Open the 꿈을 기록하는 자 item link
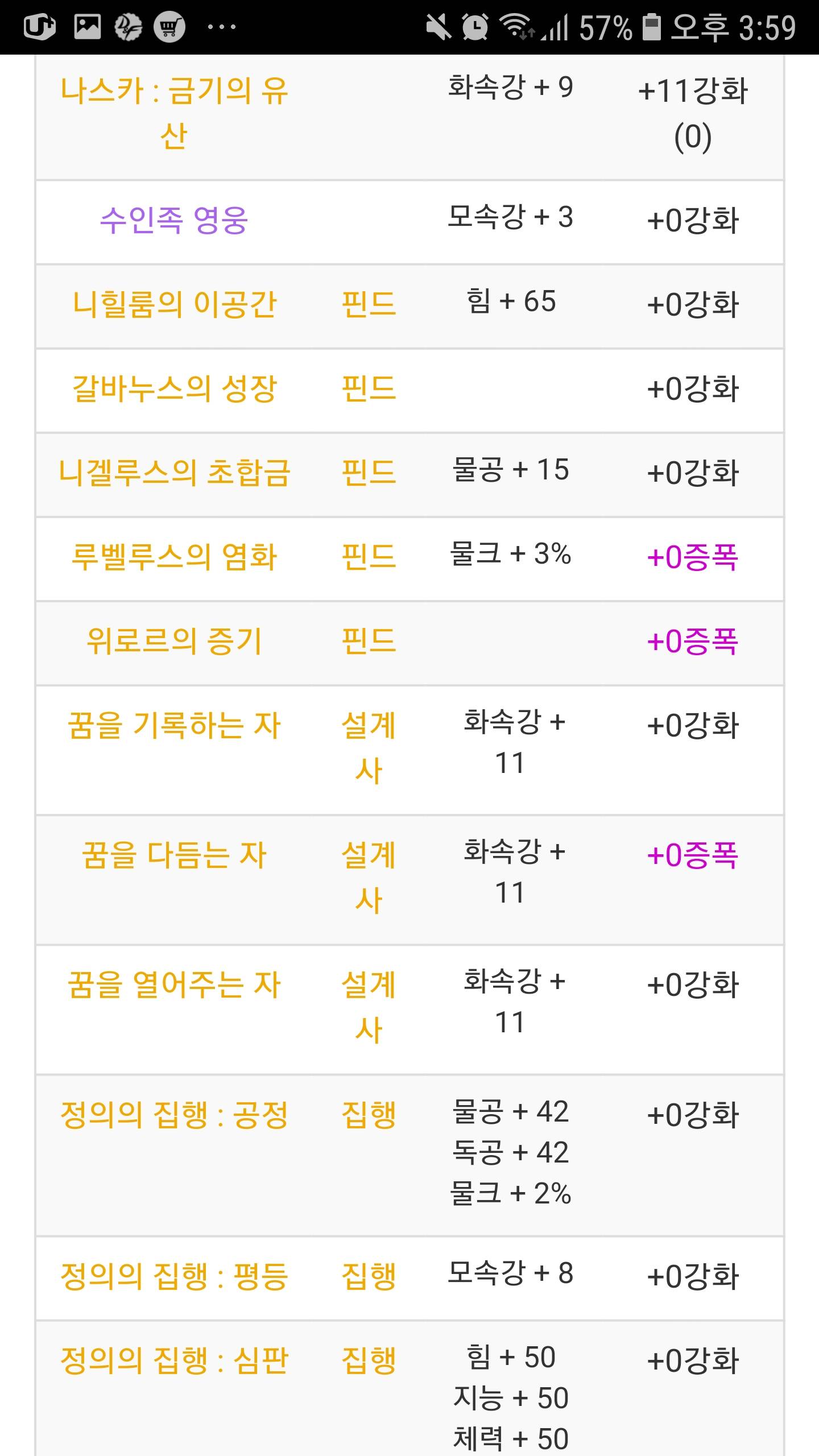The width and height of the screenshot is (819, 1456). 174,726
